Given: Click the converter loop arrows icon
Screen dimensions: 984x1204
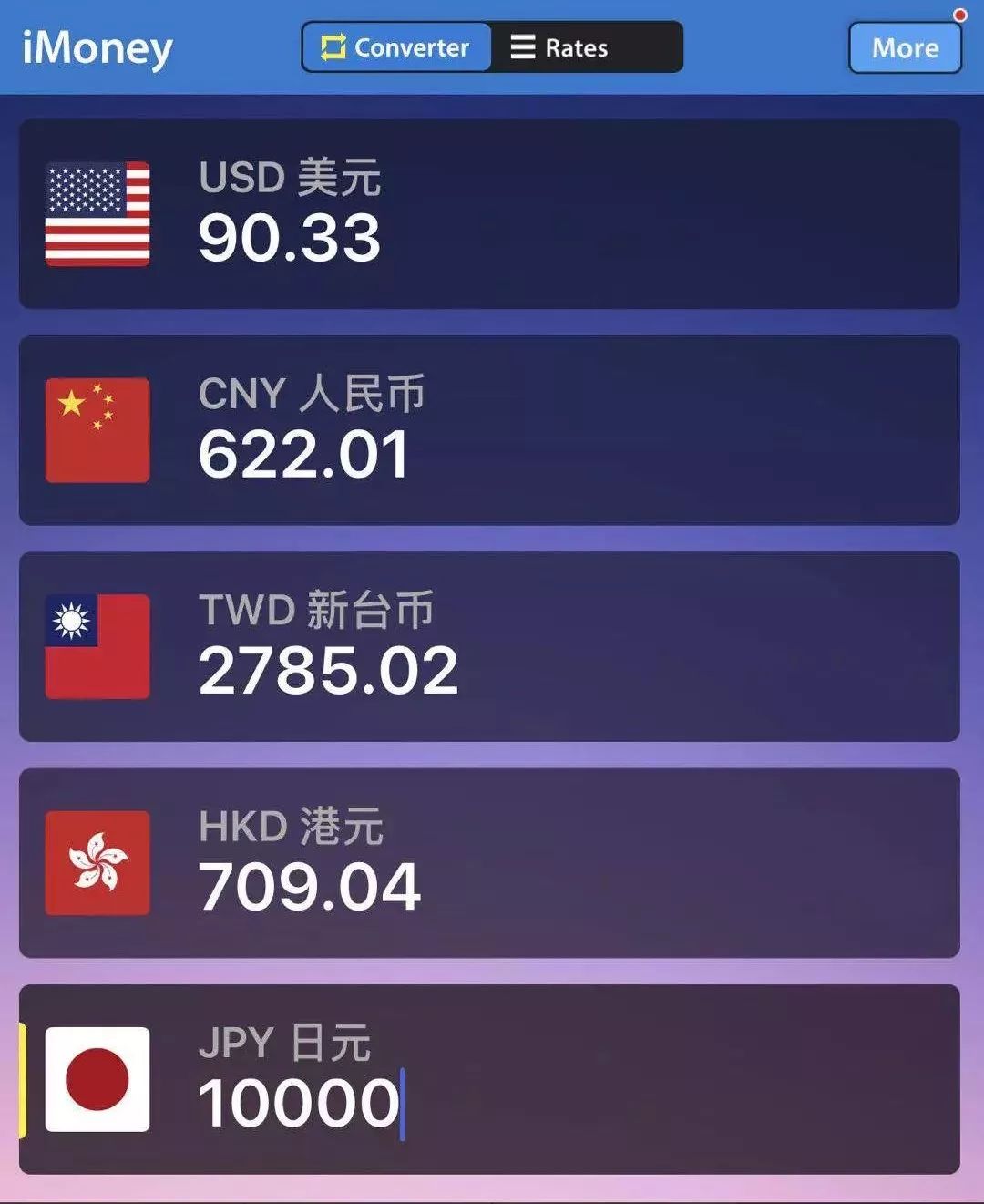Looking at the screenshot, I should [x=333, y=47].
